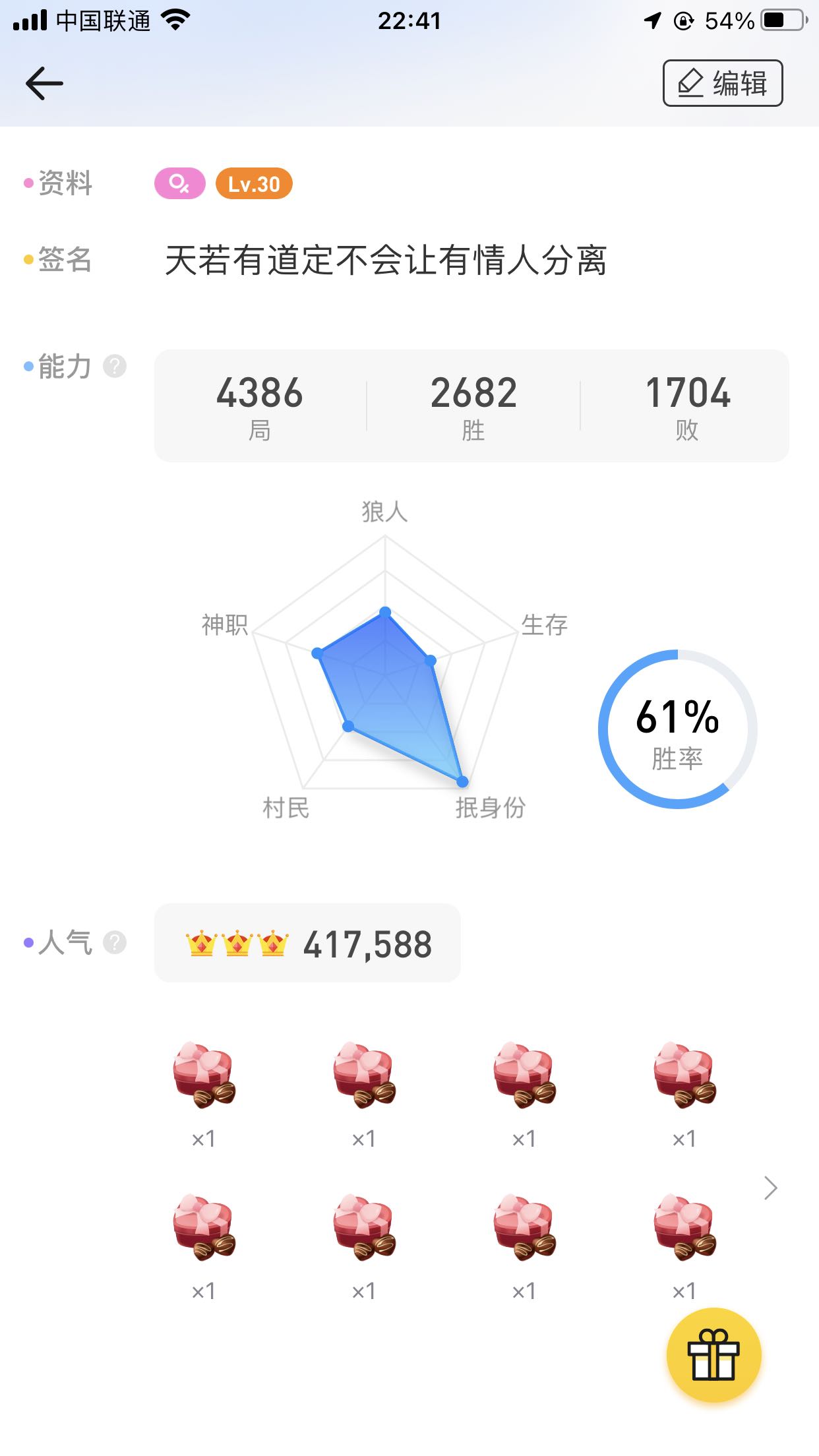Open the yellow gift button
819x1456 pixels.
[714, 1355]
